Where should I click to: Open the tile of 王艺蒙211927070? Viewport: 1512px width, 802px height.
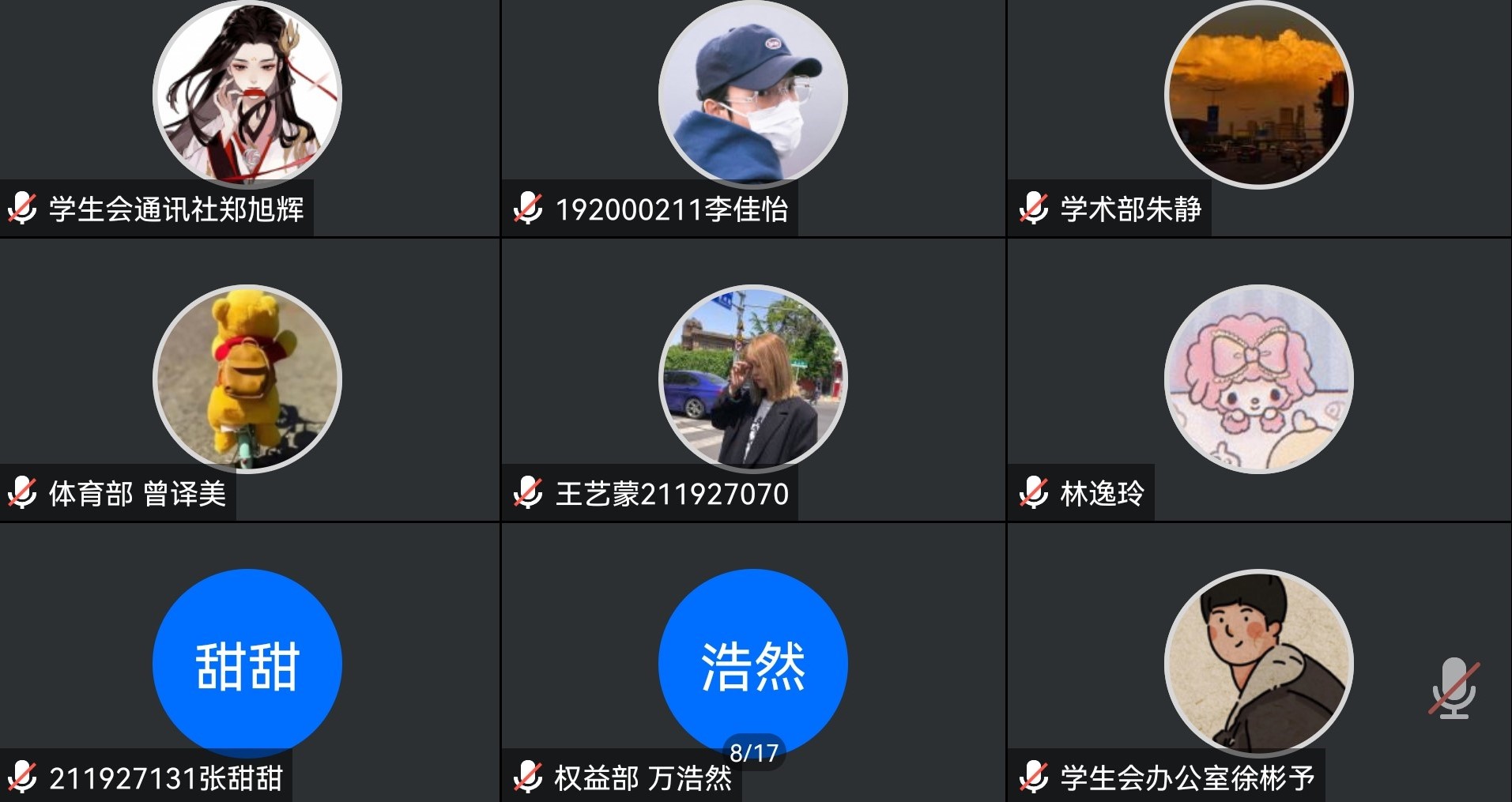[752, 379]
